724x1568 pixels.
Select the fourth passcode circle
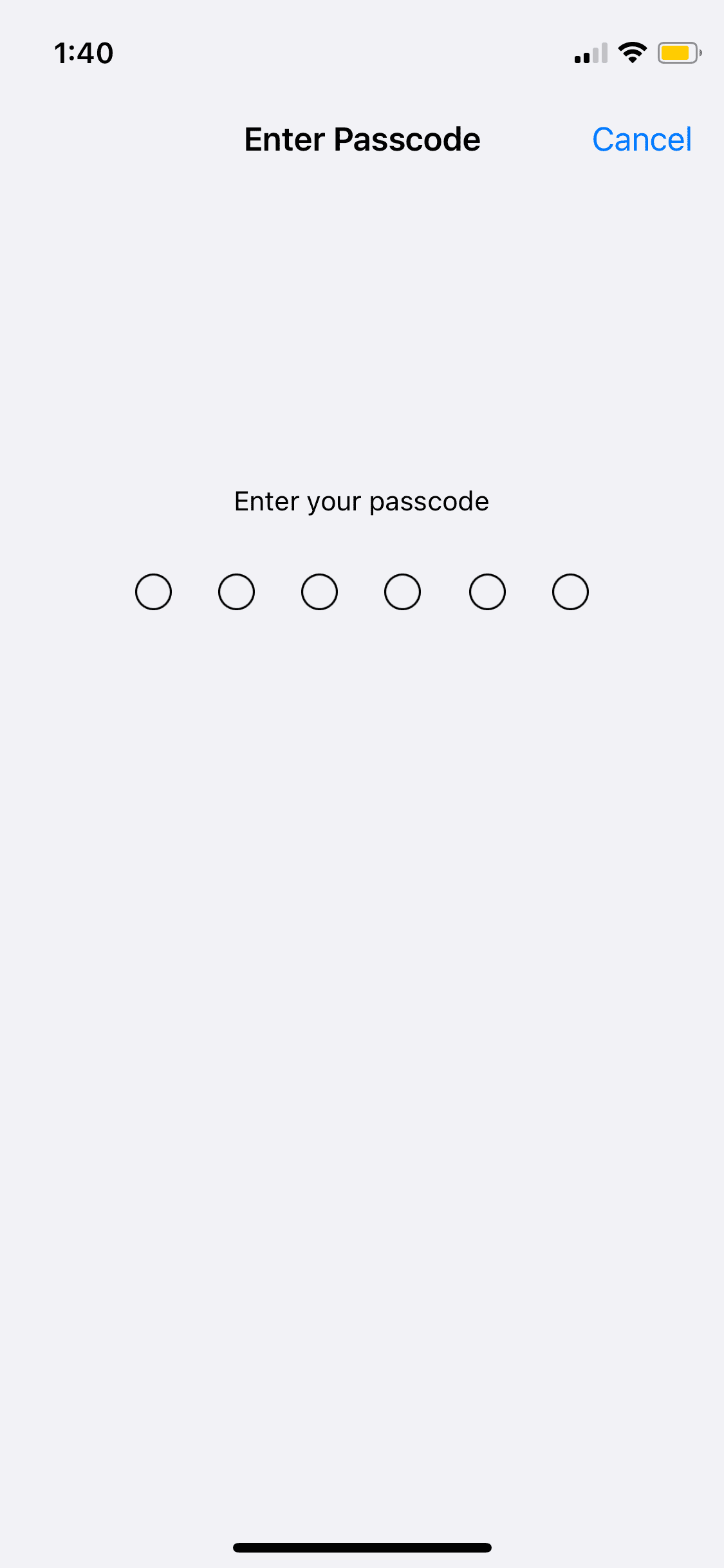[x=402, y=591]
